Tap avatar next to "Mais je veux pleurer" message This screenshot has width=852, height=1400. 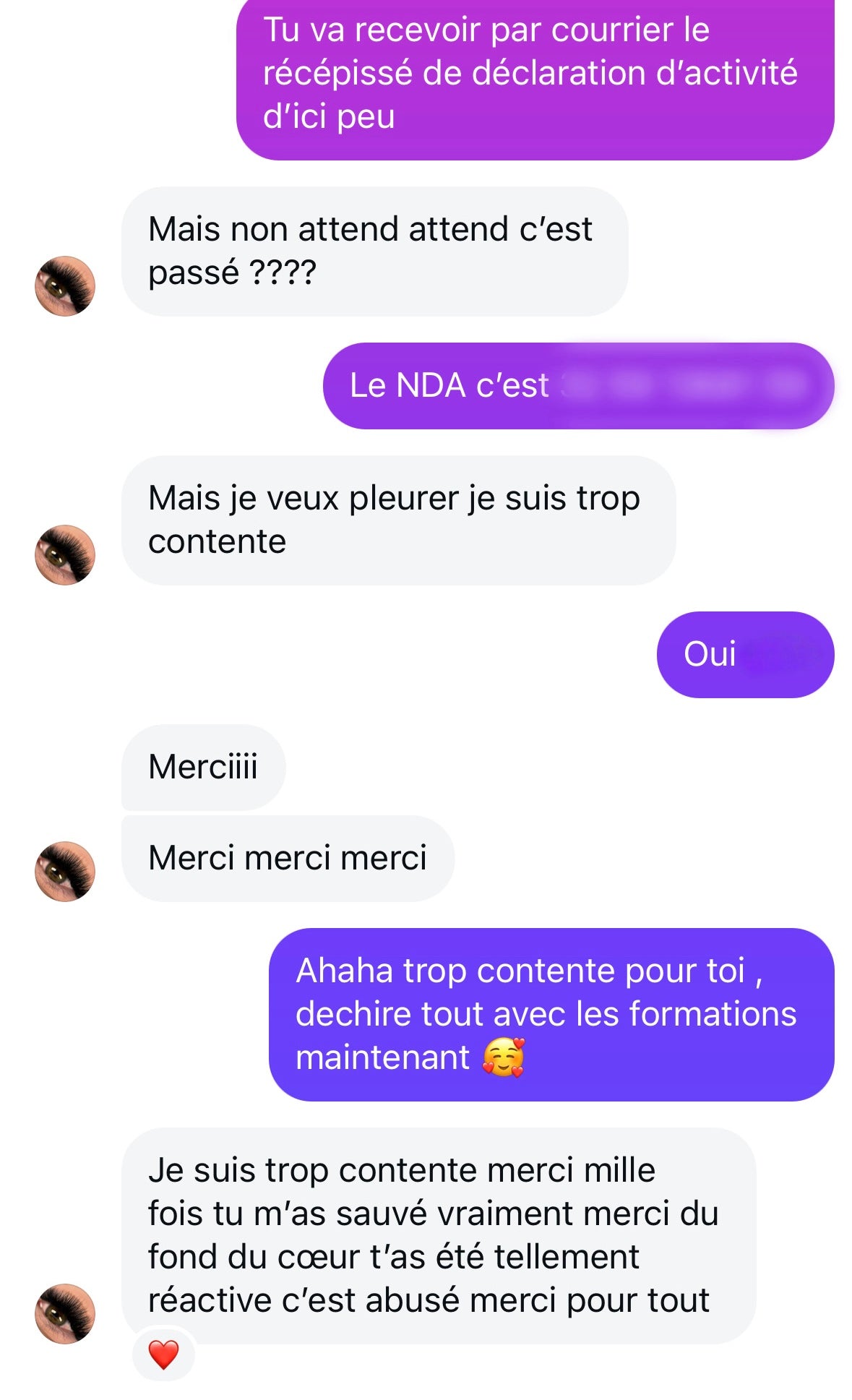[65, 554]
